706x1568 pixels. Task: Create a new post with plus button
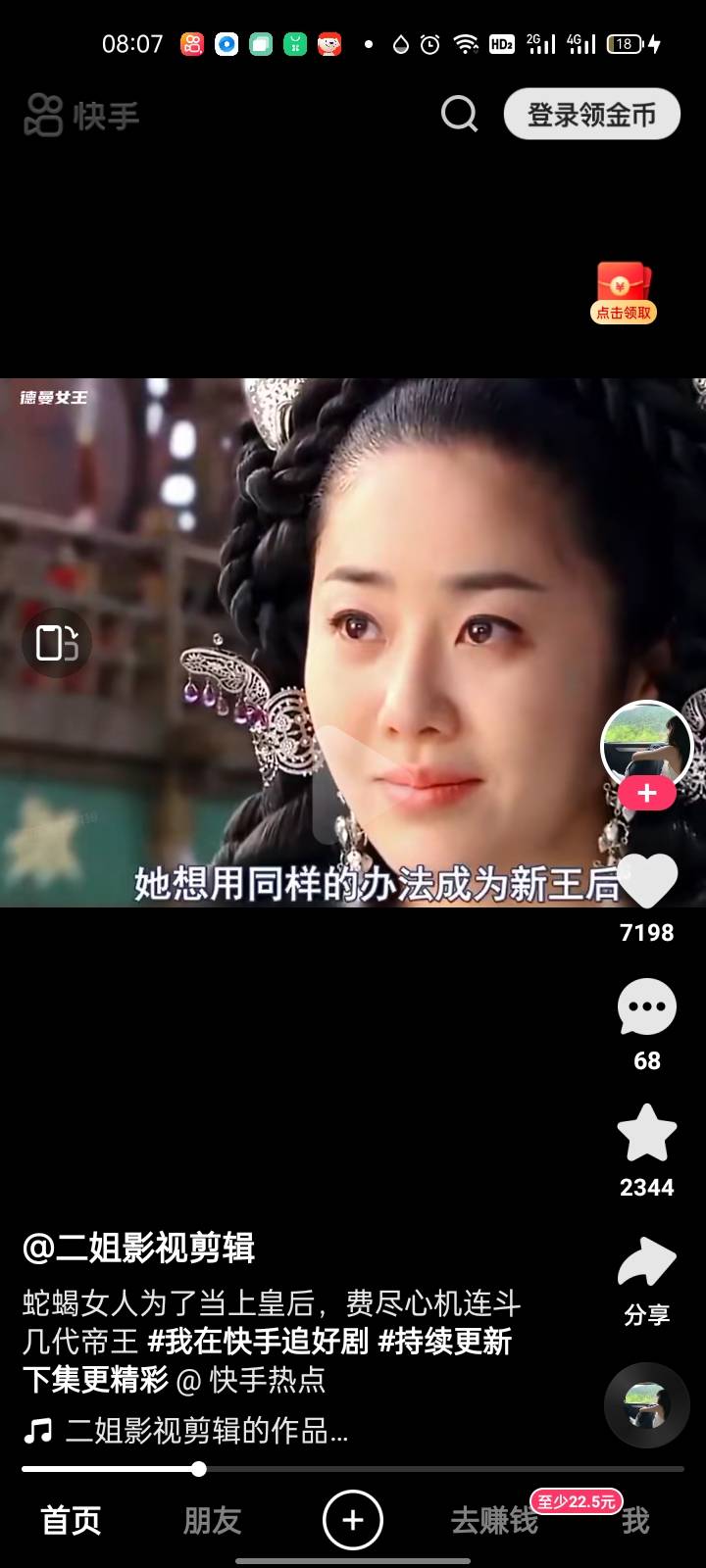click(353, 1520)
